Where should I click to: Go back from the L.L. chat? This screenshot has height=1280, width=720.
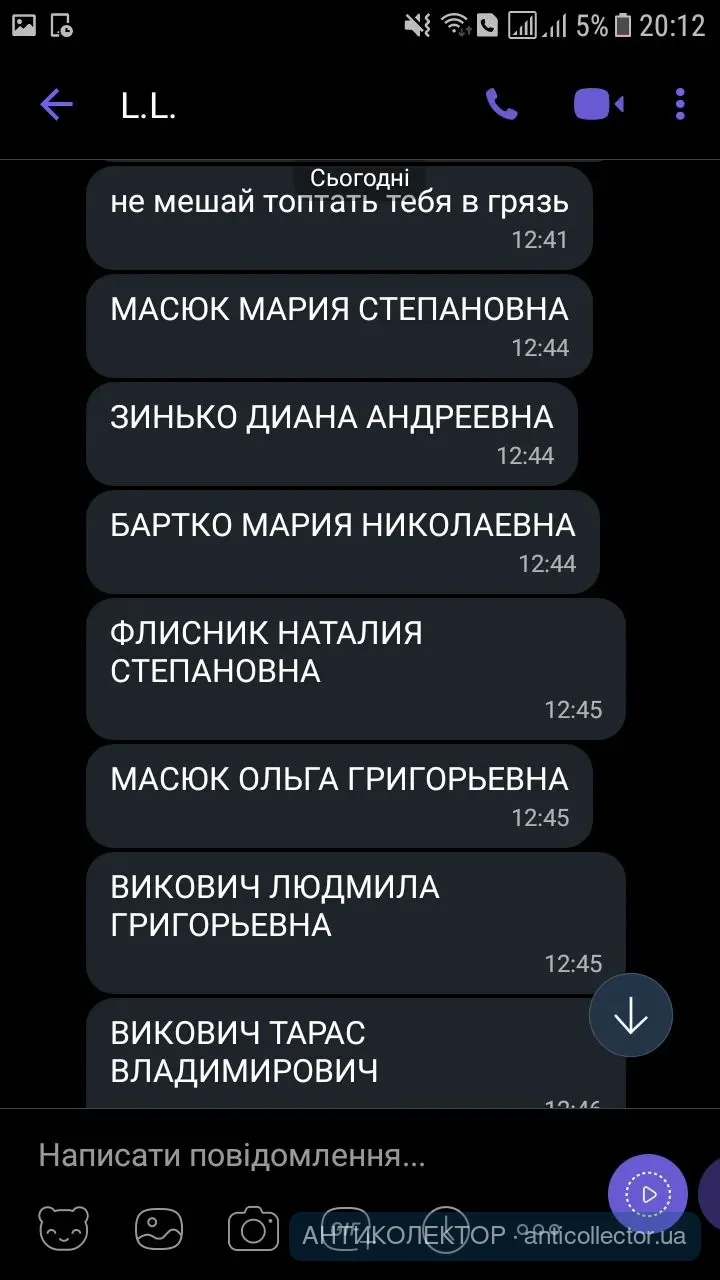pos(56,105)
